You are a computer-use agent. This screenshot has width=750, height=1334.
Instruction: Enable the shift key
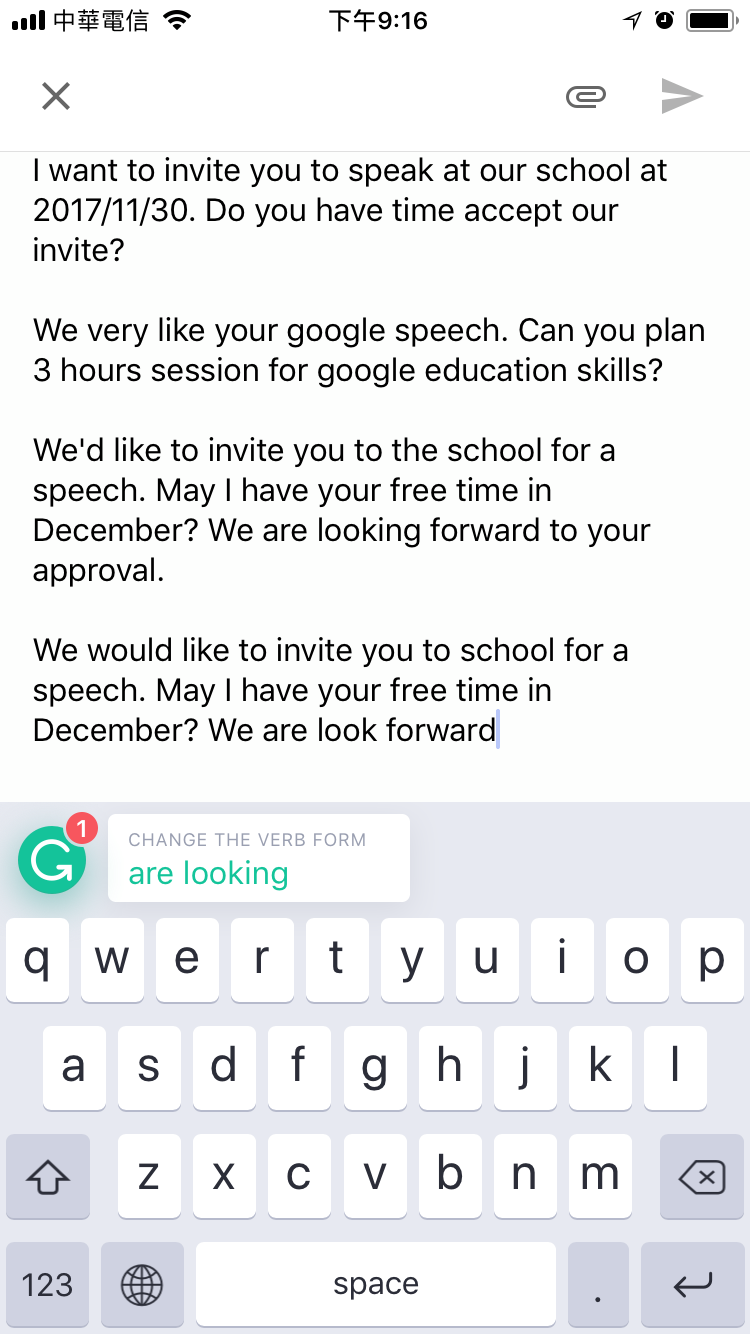[x=48, y=1178]
